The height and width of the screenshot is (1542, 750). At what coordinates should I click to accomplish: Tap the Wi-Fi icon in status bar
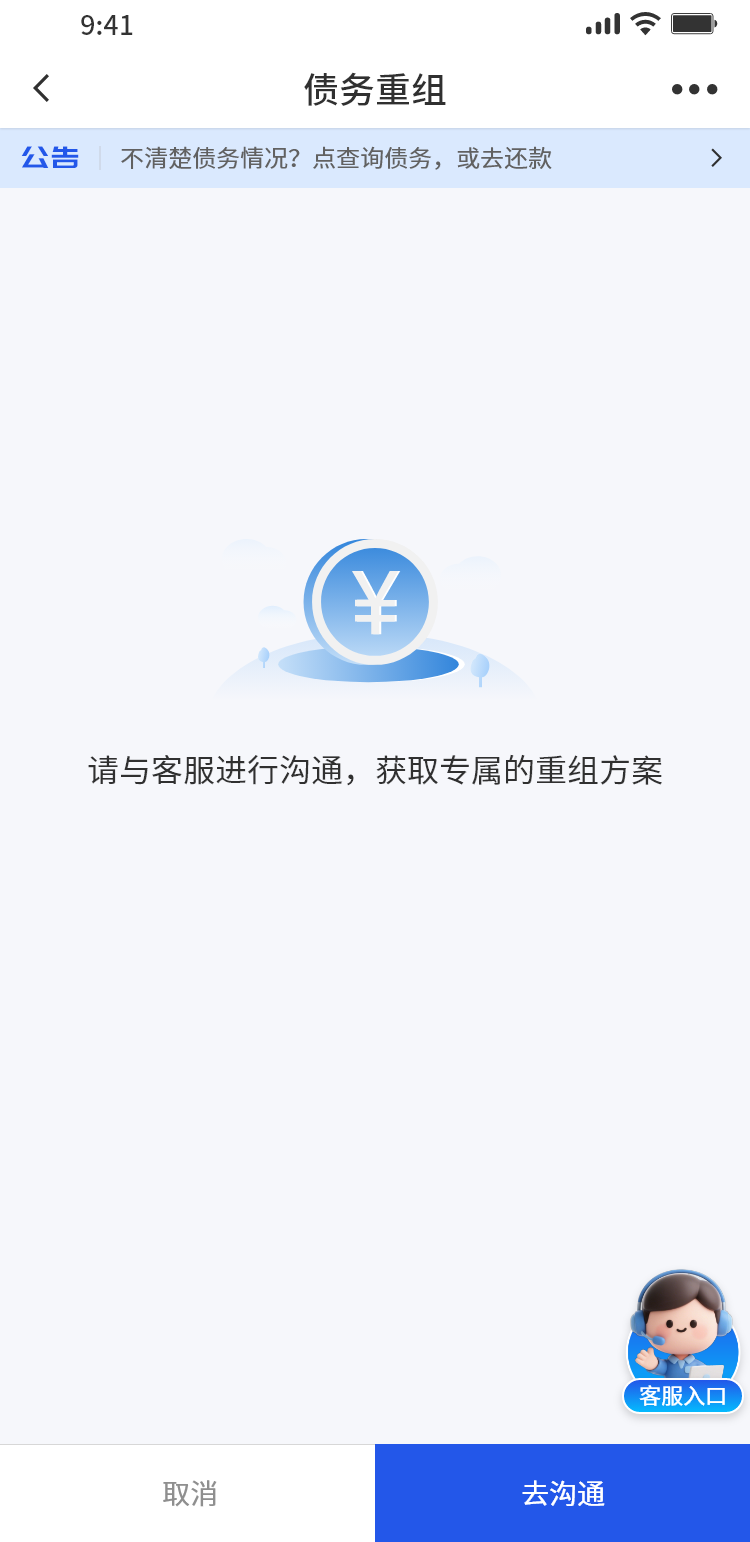646,25
